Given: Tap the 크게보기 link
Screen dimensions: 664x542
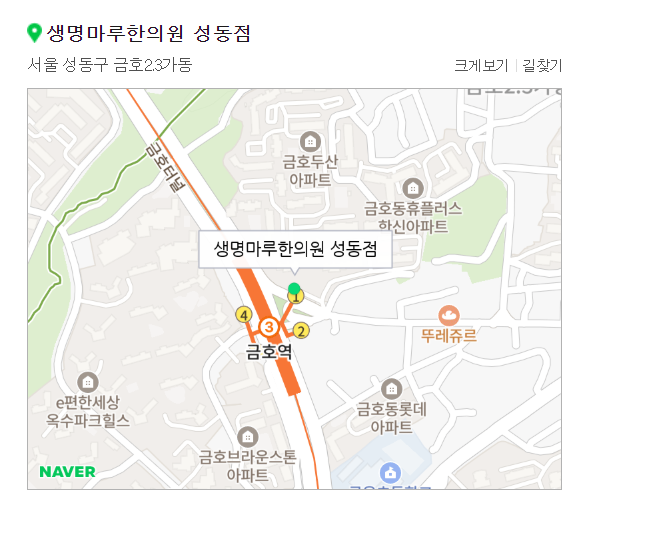Looking at the screenshot, I should [481, 66].
